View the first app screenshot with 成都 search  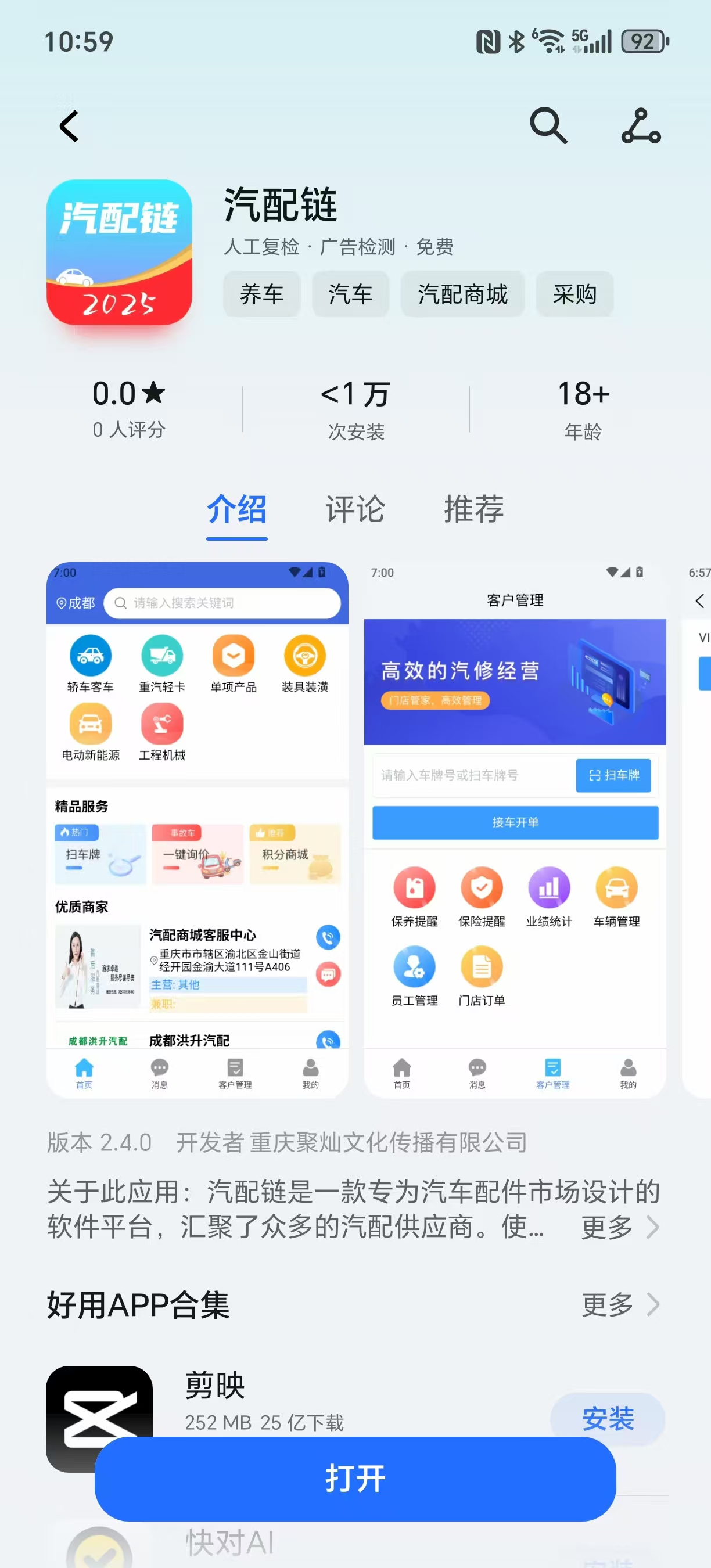(198, 829)
